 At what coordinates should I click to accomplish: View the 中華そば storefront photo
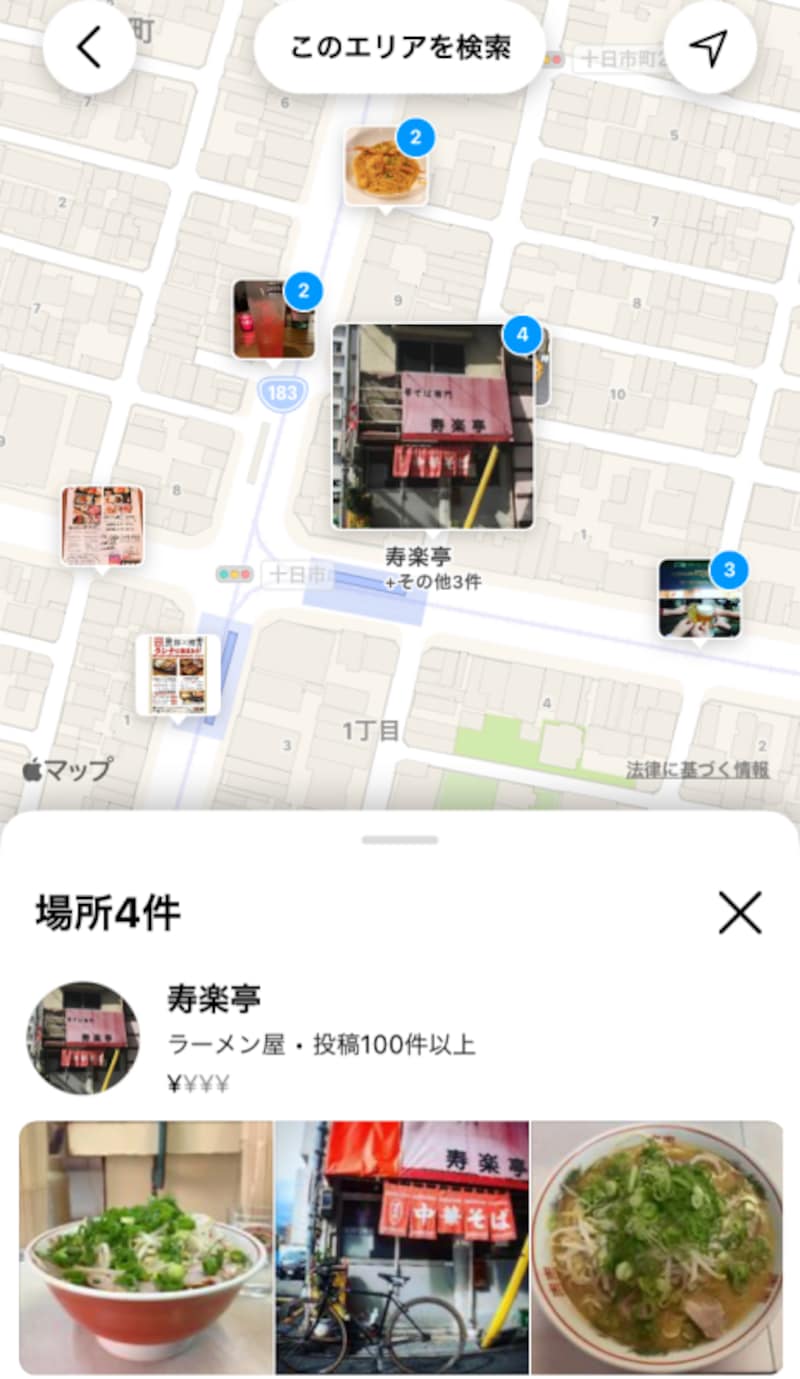tap(402, 1247)
